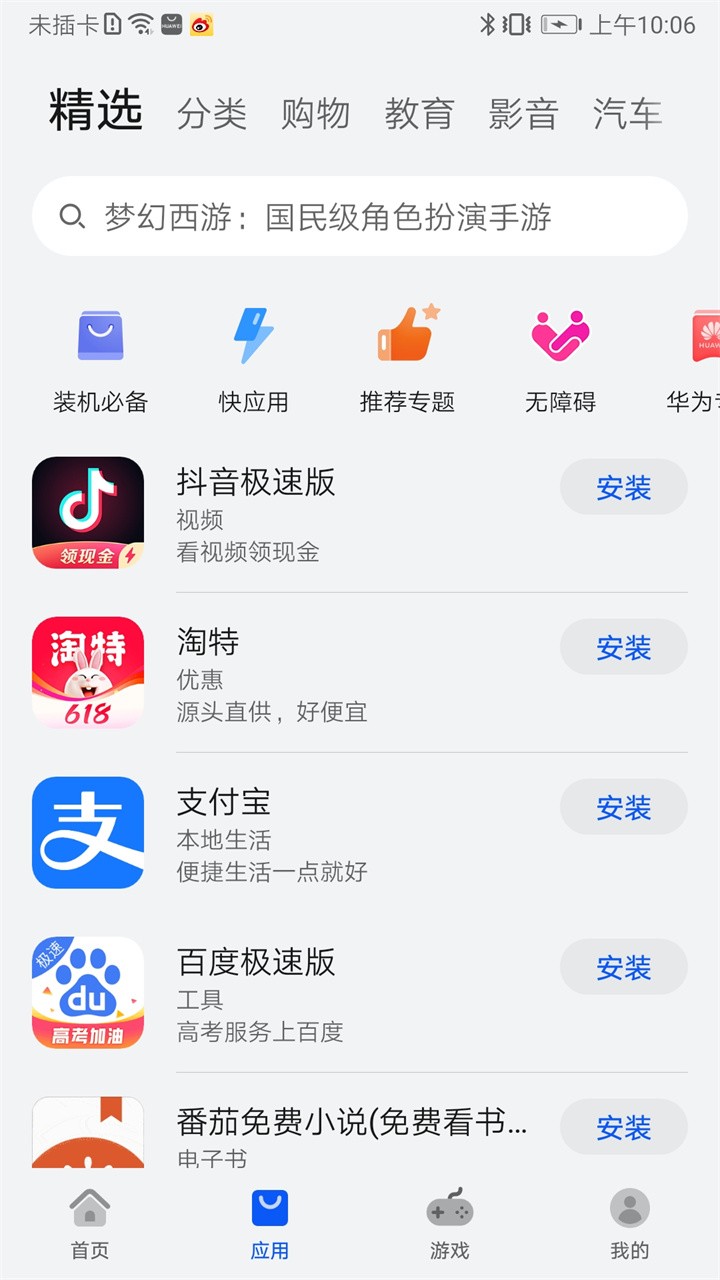
Task: Install 抖音极速版 via its 安装 button
Action: pyautogui.click(x=623, y=487)
